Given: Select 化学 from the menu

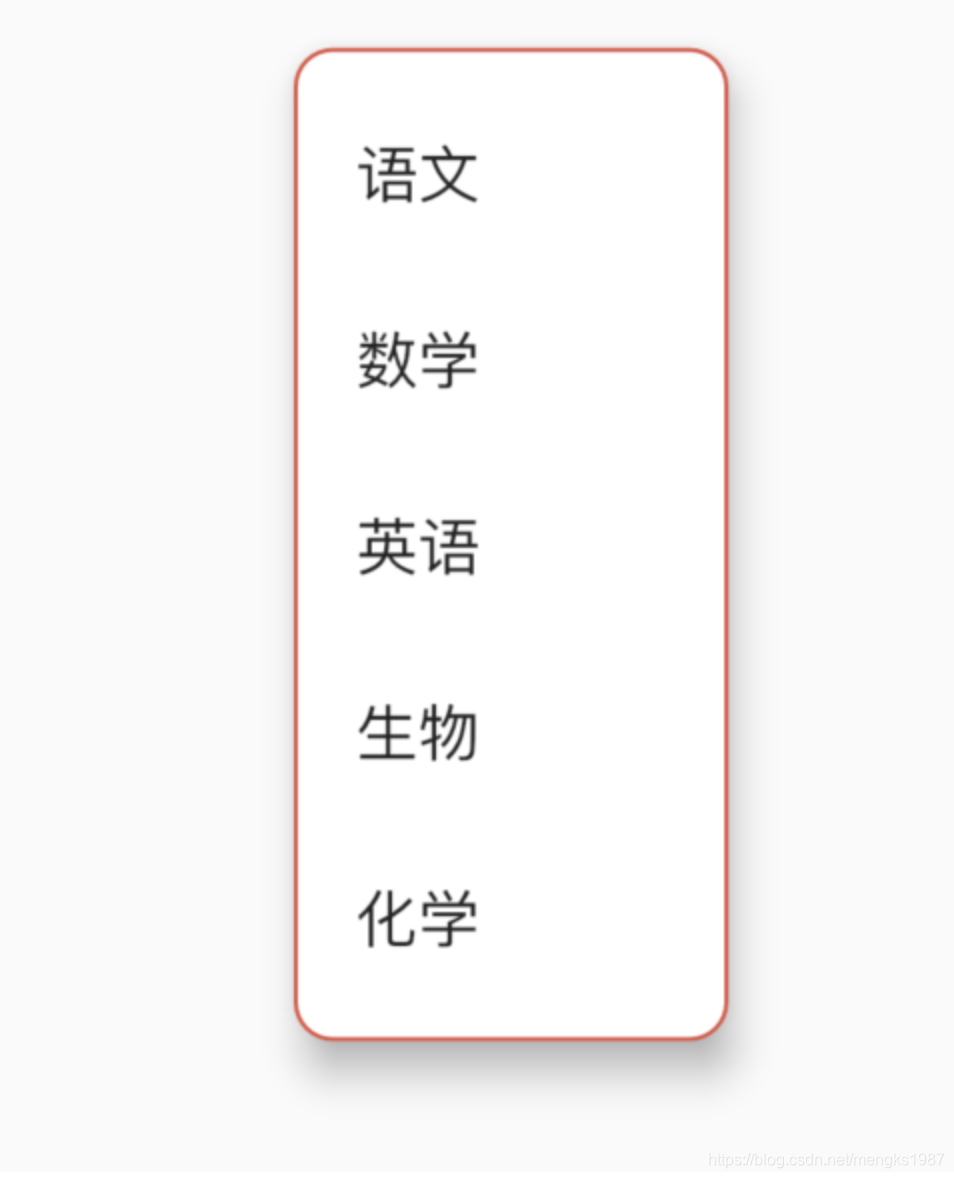Looking at the screenshot, I should 418,919.
